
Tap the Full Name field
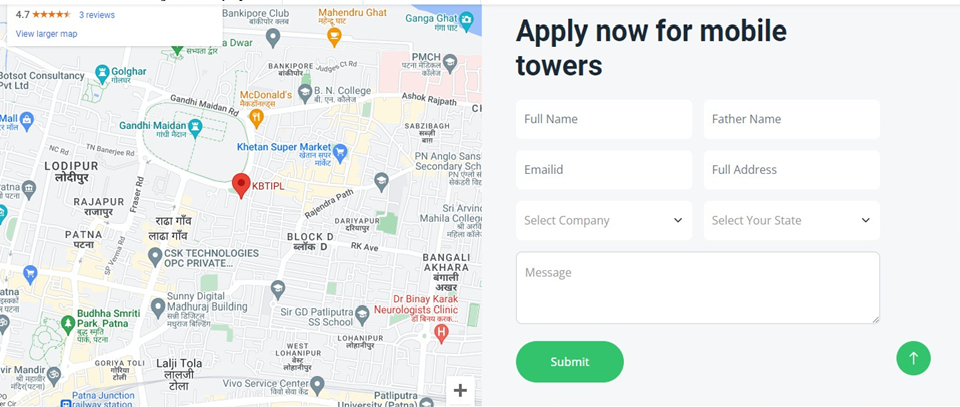pyautogui.click(x=603, y=119)
